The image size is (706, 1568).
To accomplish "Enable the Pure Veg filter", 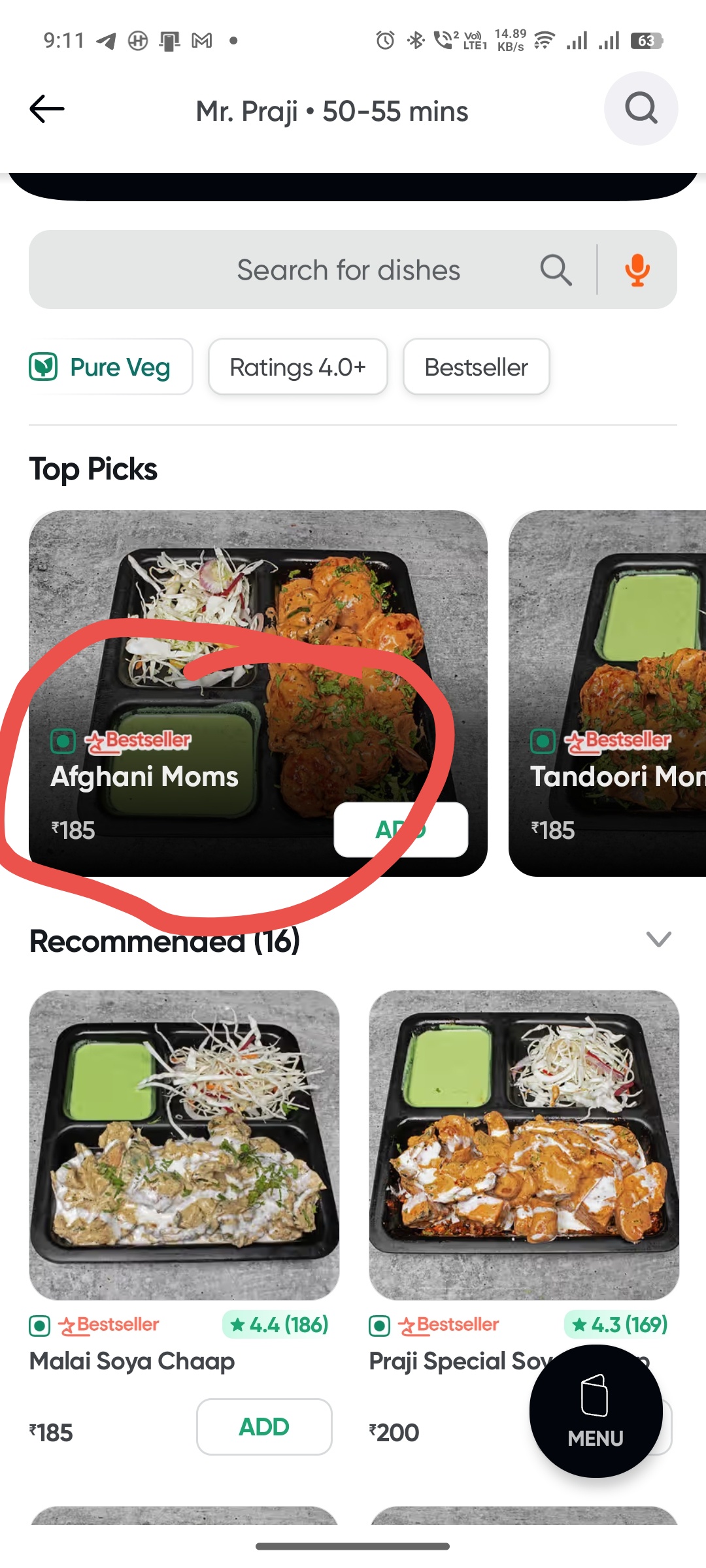I will pyautogui.click(x=110, y=367).
